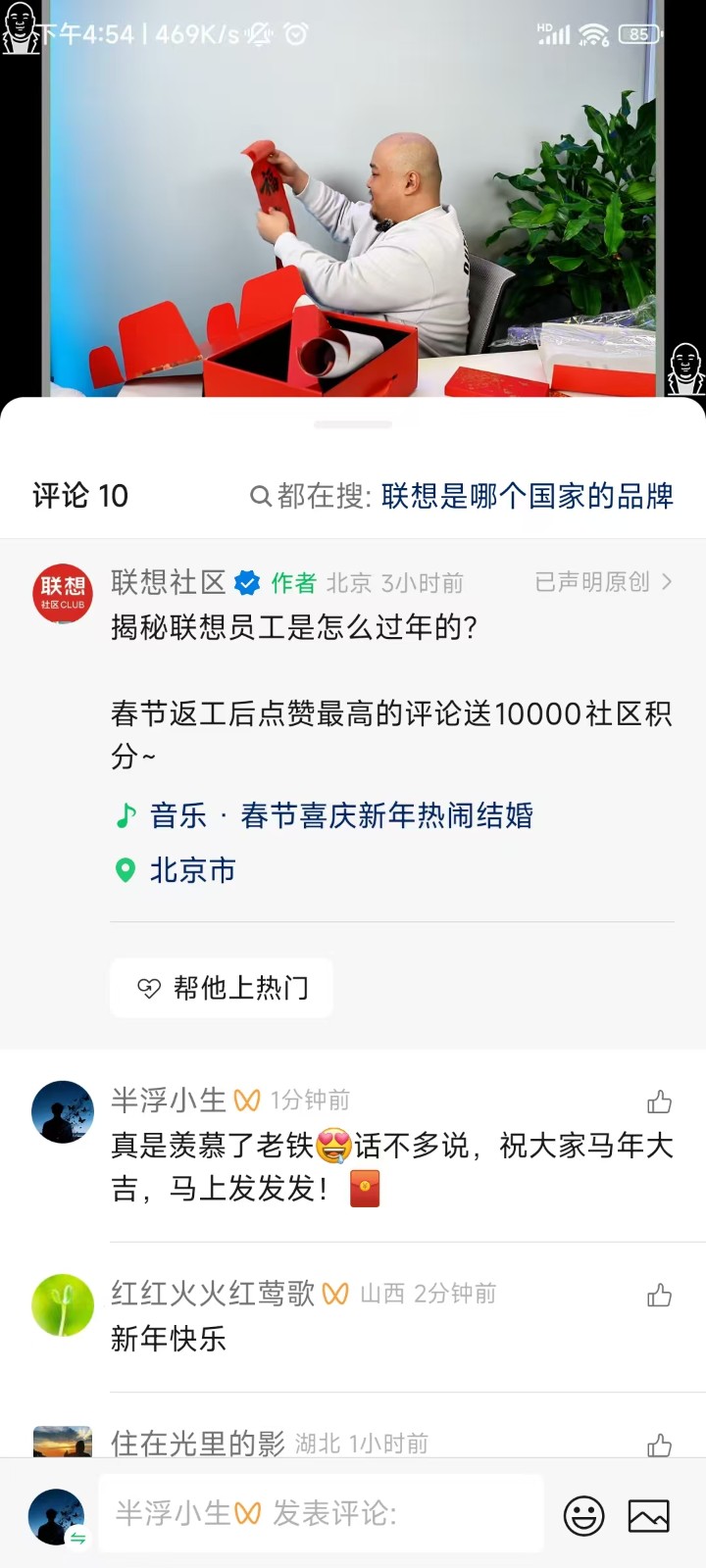Search 联想是哪个国家的品牌 suggestion

[x=527, y=496]
